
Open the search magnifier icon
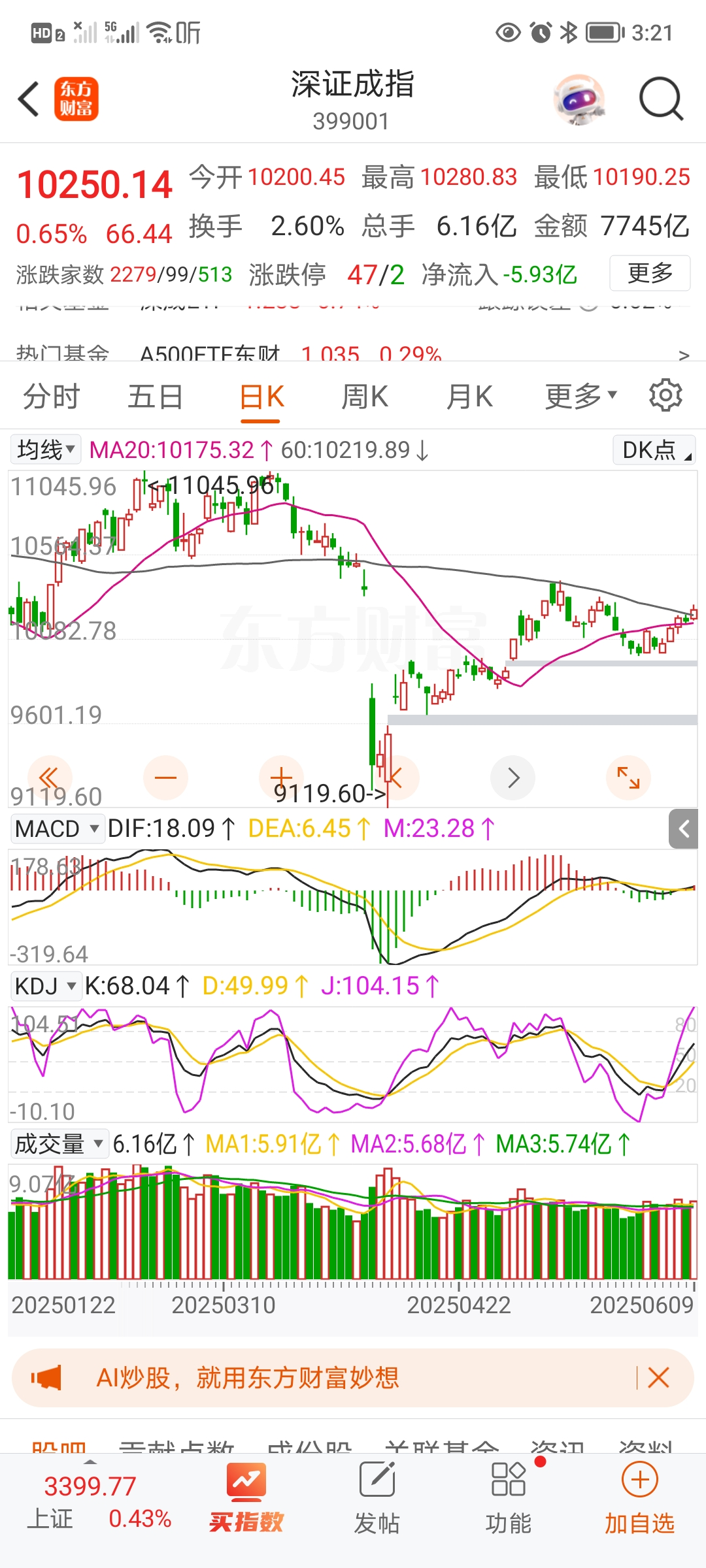click(x=660, y=99)
